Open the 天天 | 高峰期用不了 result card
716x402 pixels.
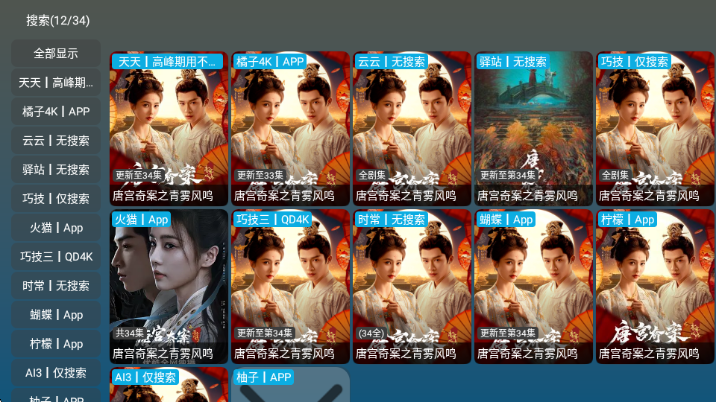[169, 128]
